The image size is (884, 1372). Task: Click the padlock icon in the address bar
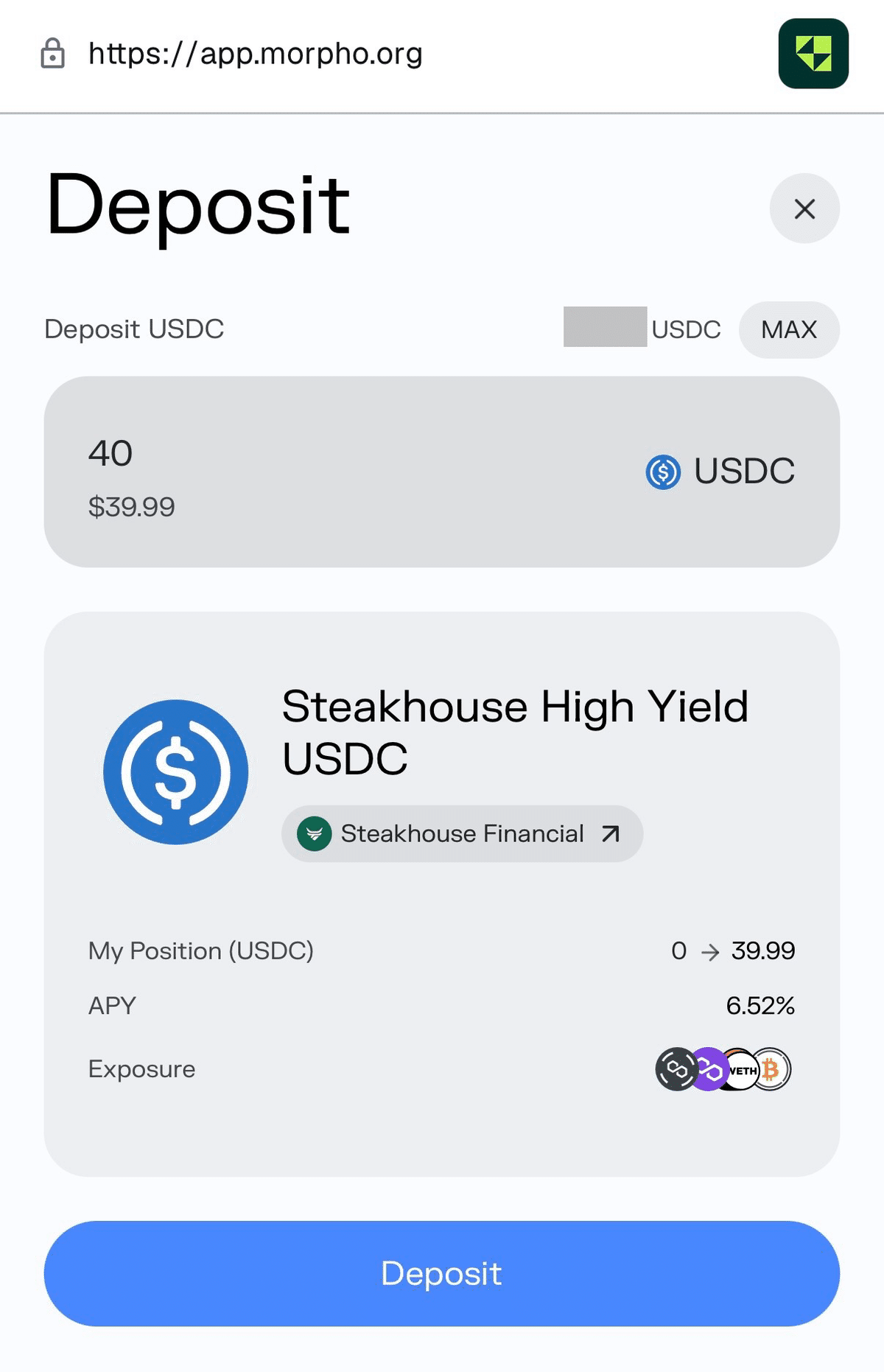[x=52, y=53]
